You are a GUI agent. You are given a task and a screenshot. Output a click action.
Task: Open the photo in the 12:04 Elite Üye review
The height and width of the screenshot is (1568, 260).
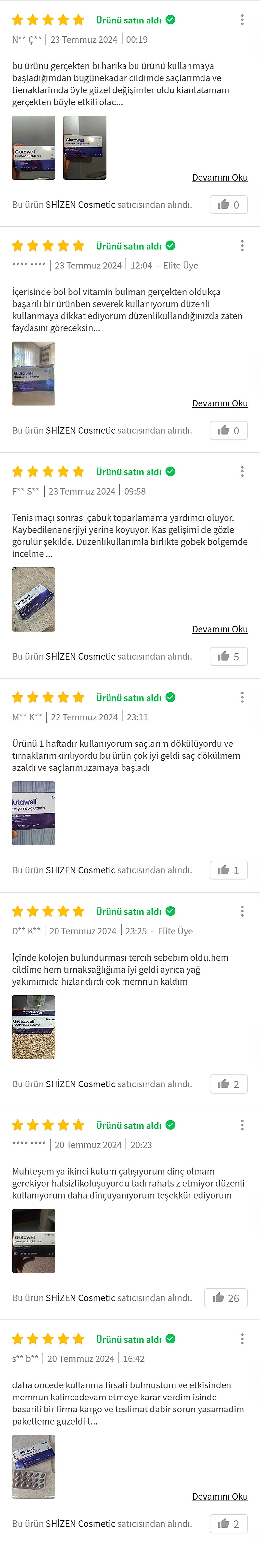(33, 373)
